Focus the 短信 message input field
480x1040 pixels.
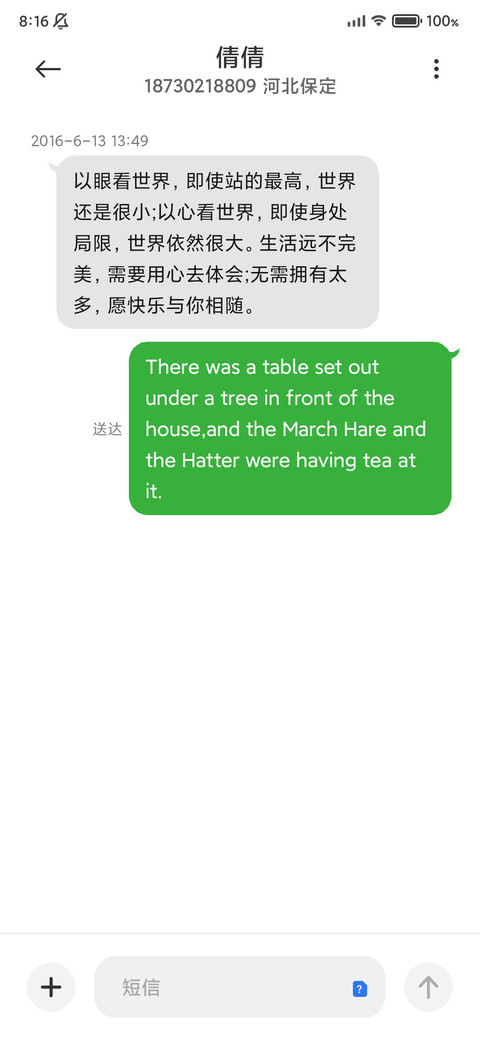click(x=239, y=987)
